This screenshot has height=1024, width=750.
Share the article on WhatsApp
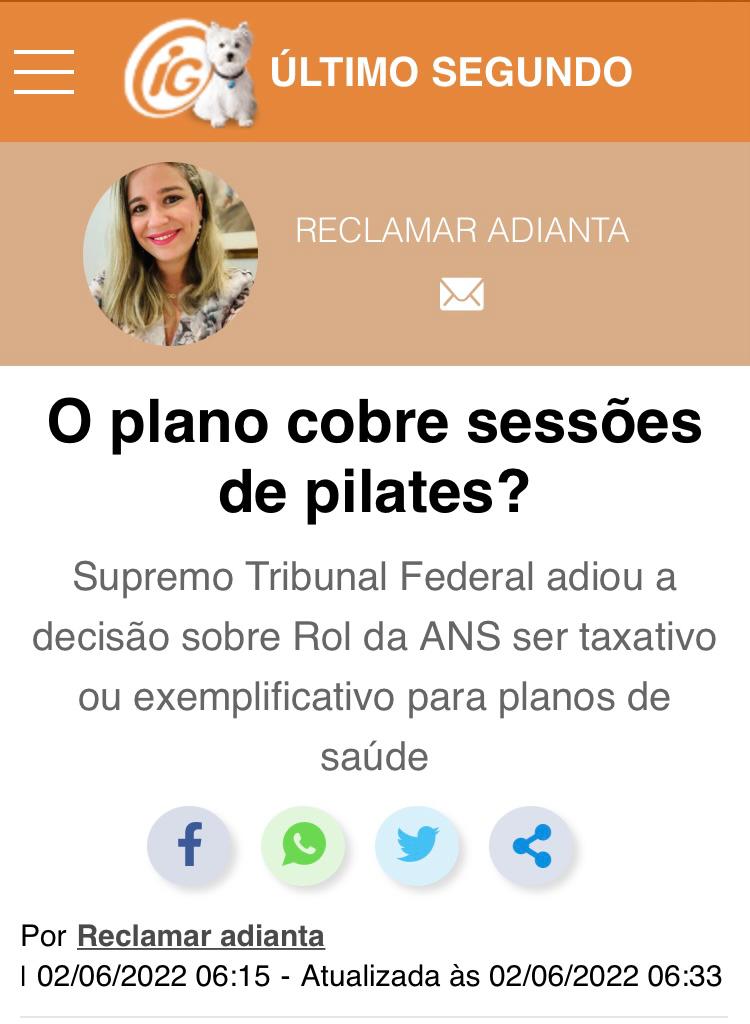click(x=303, y=847)
